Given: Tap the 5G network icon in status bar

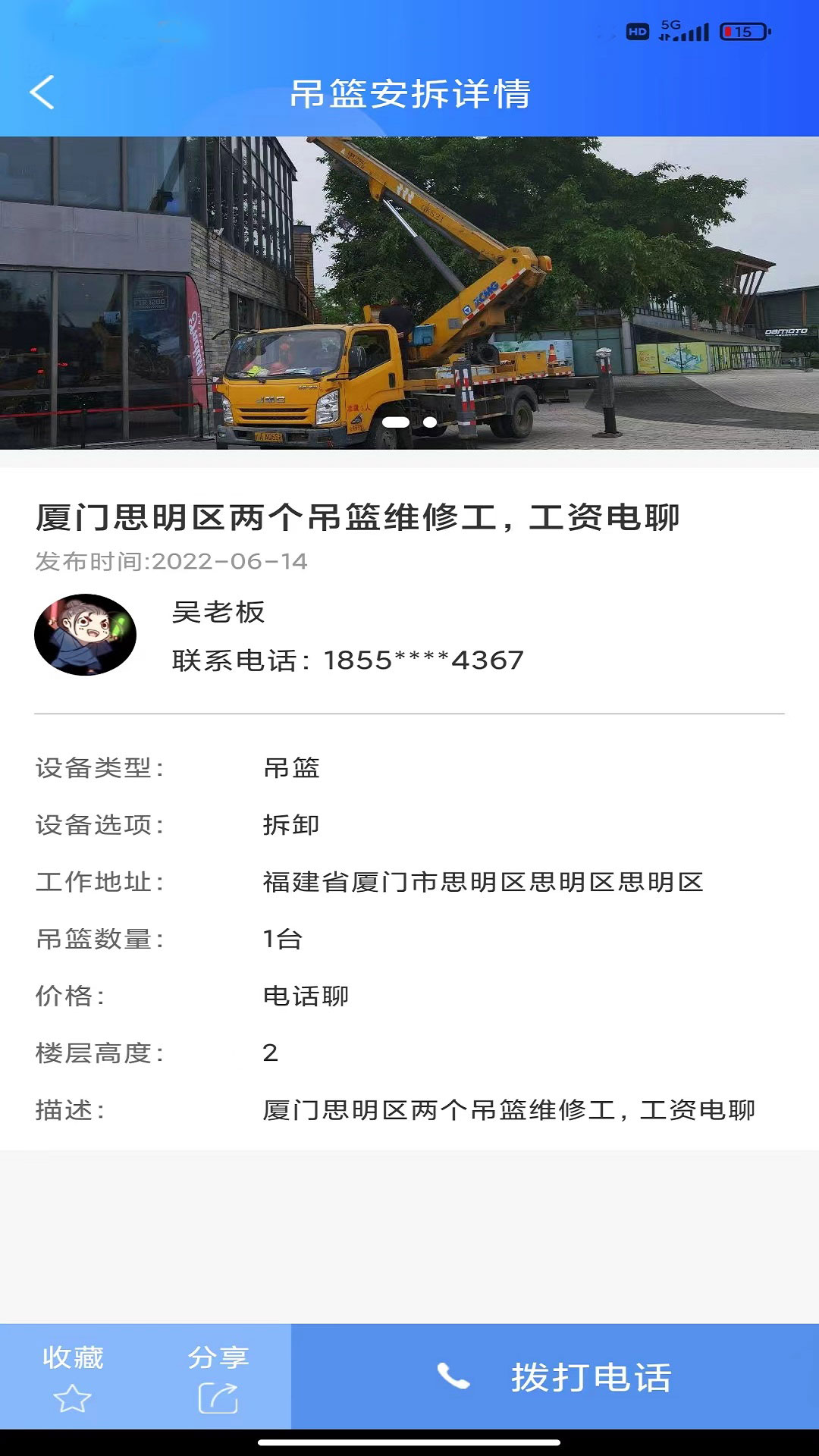Looking at the screenshot, I should (670, 24).
